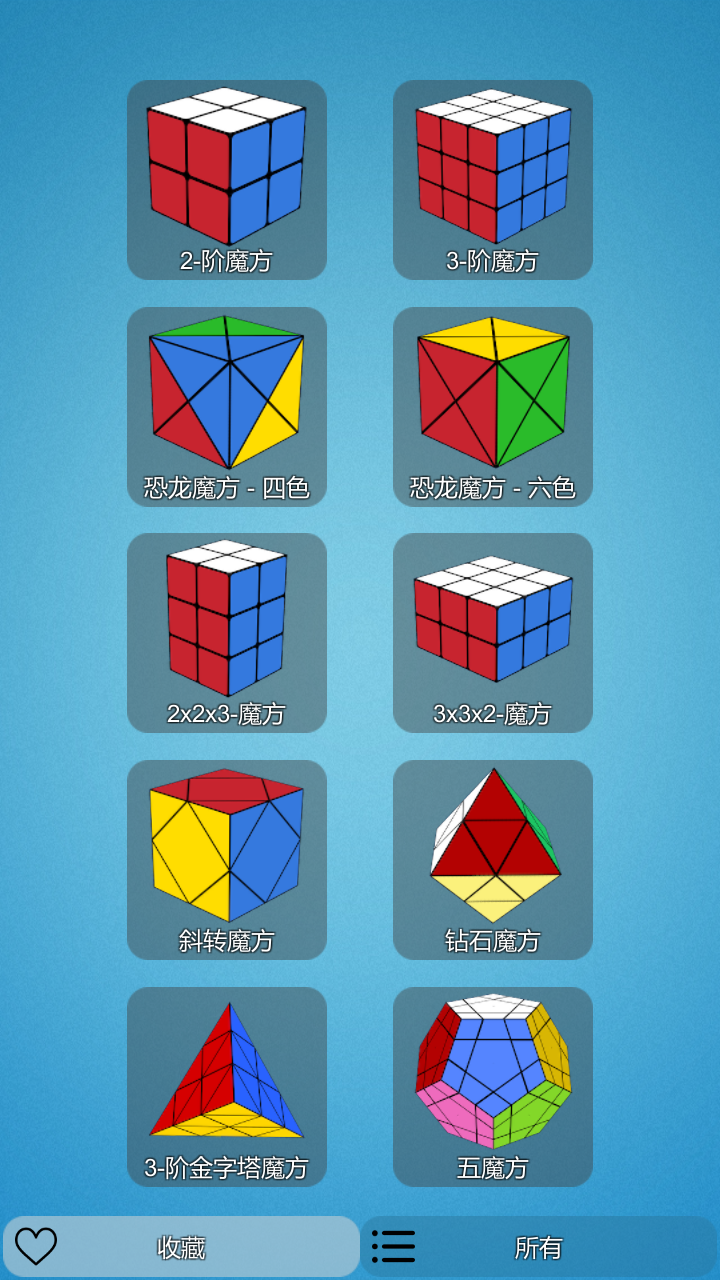Choose 恐龙魔方 - 六色
Image resolution: width=720 pixels, height=1280 pixels.
493,407
